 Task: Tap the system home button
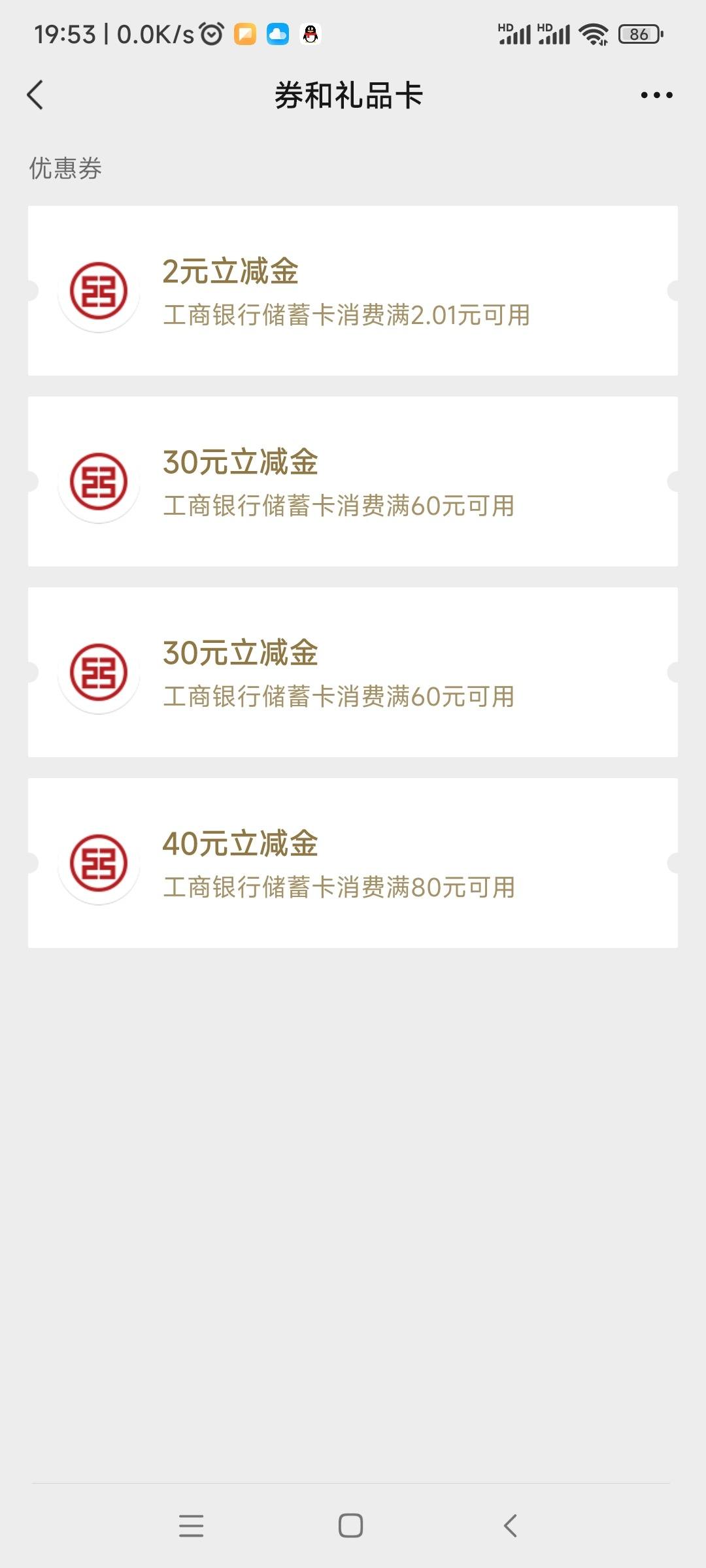tap(351, 1526)
